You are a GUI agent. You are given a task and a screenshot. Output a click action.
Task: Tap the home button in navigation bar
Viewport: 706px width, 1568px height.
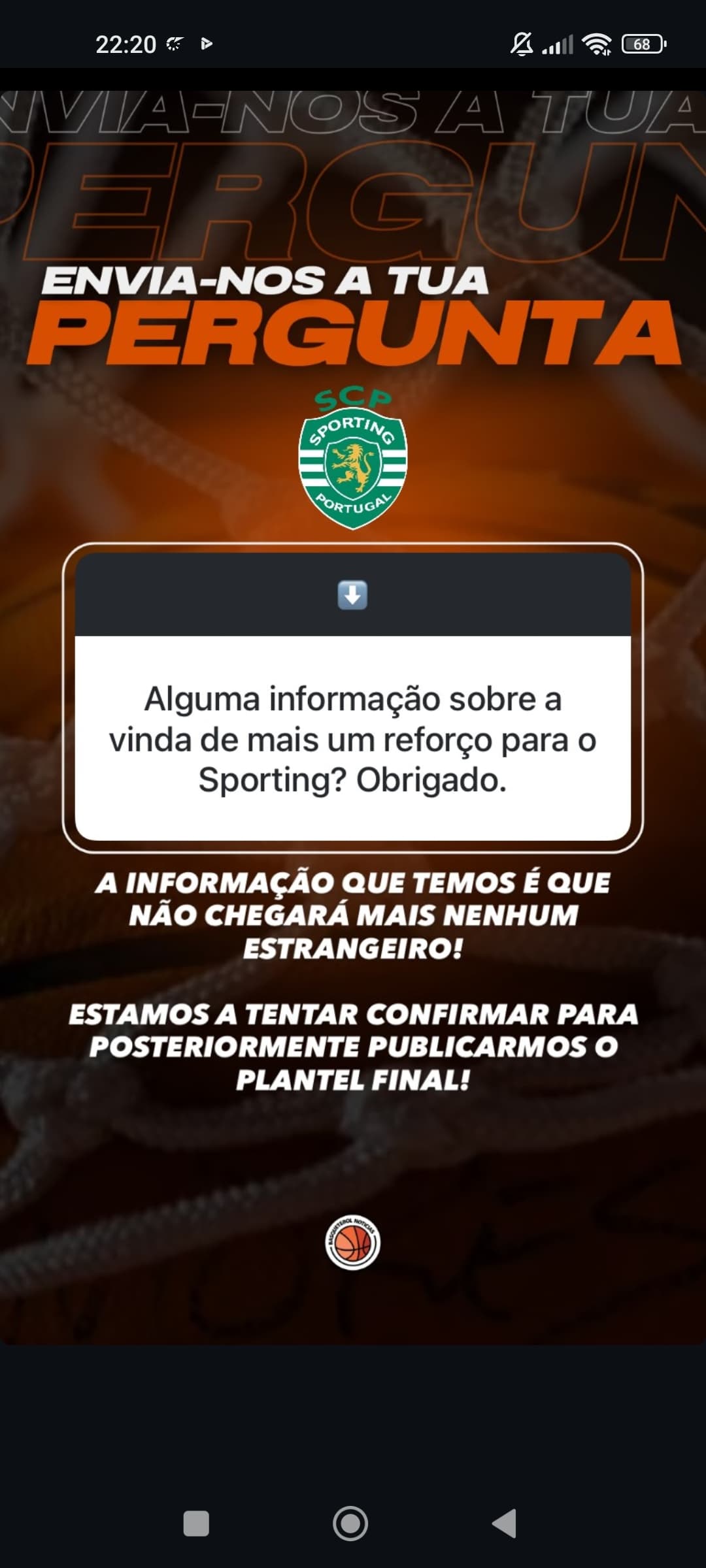pos(350,1523)
